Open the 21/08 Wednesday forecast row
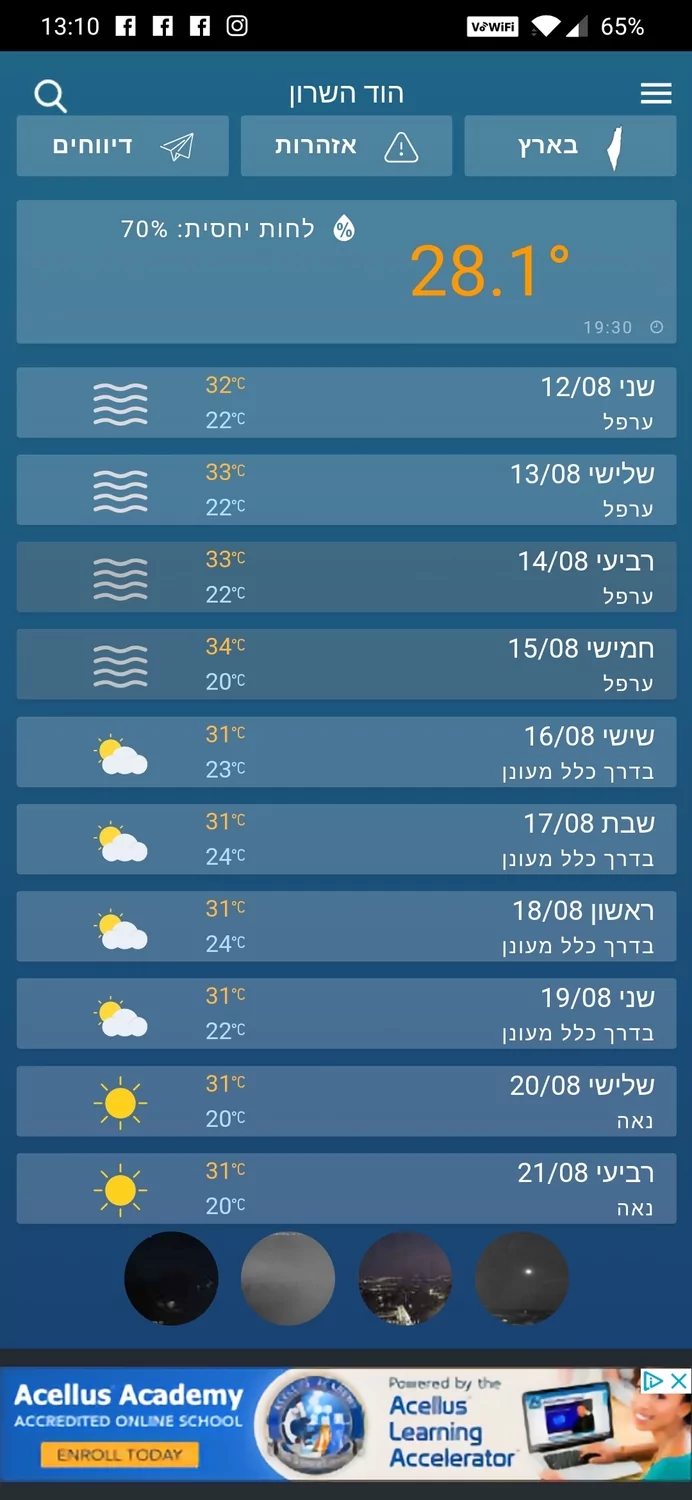692x1500 pixels. coord(346,1187)
